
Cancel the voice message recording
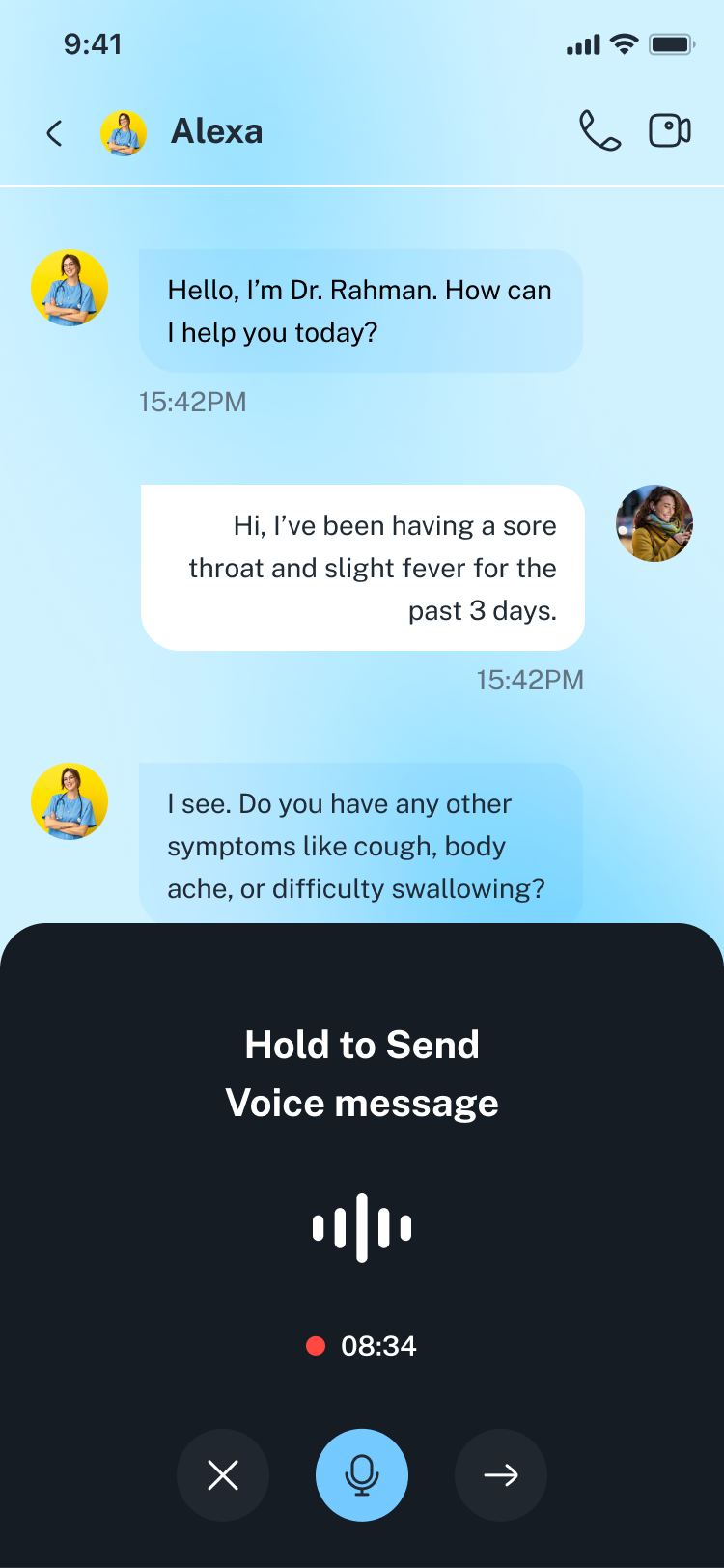(223, 1474)
